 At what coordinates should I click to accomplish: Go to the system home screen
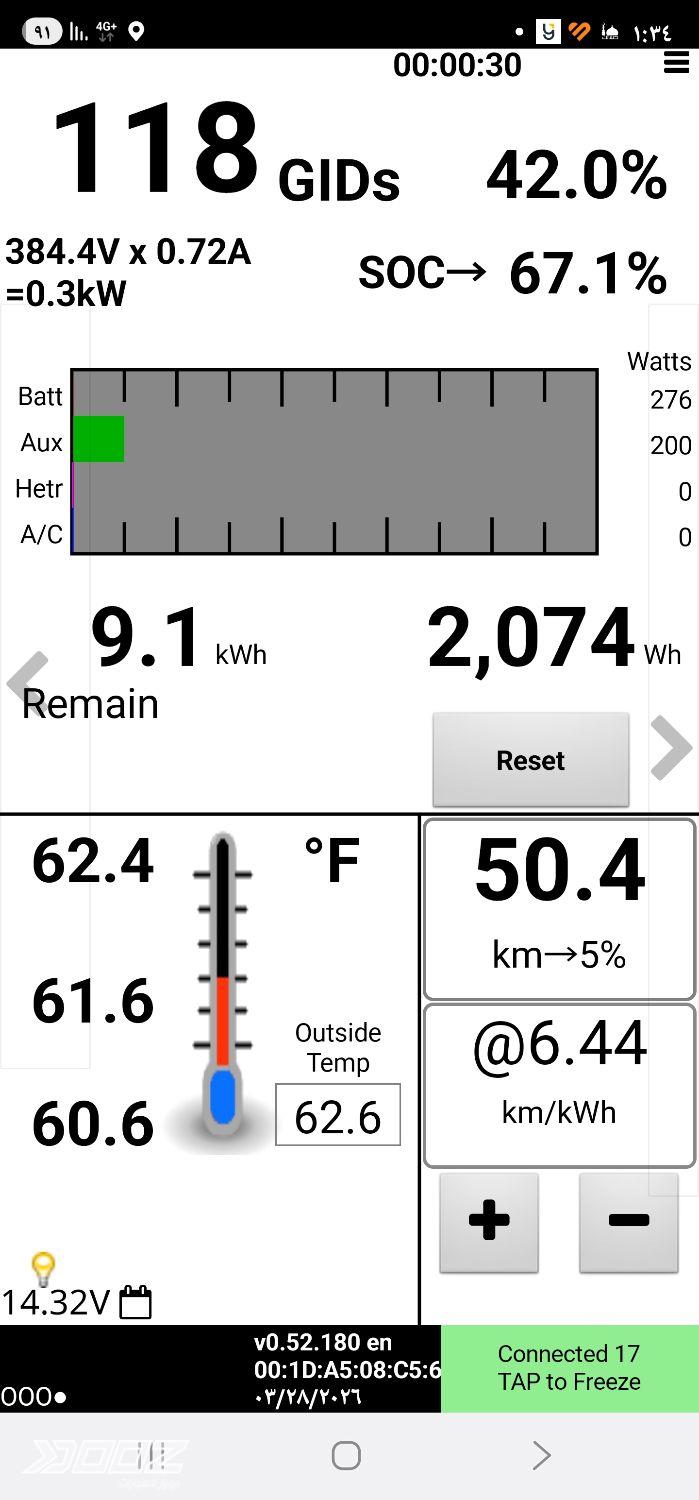click(x=346, y=1455)
